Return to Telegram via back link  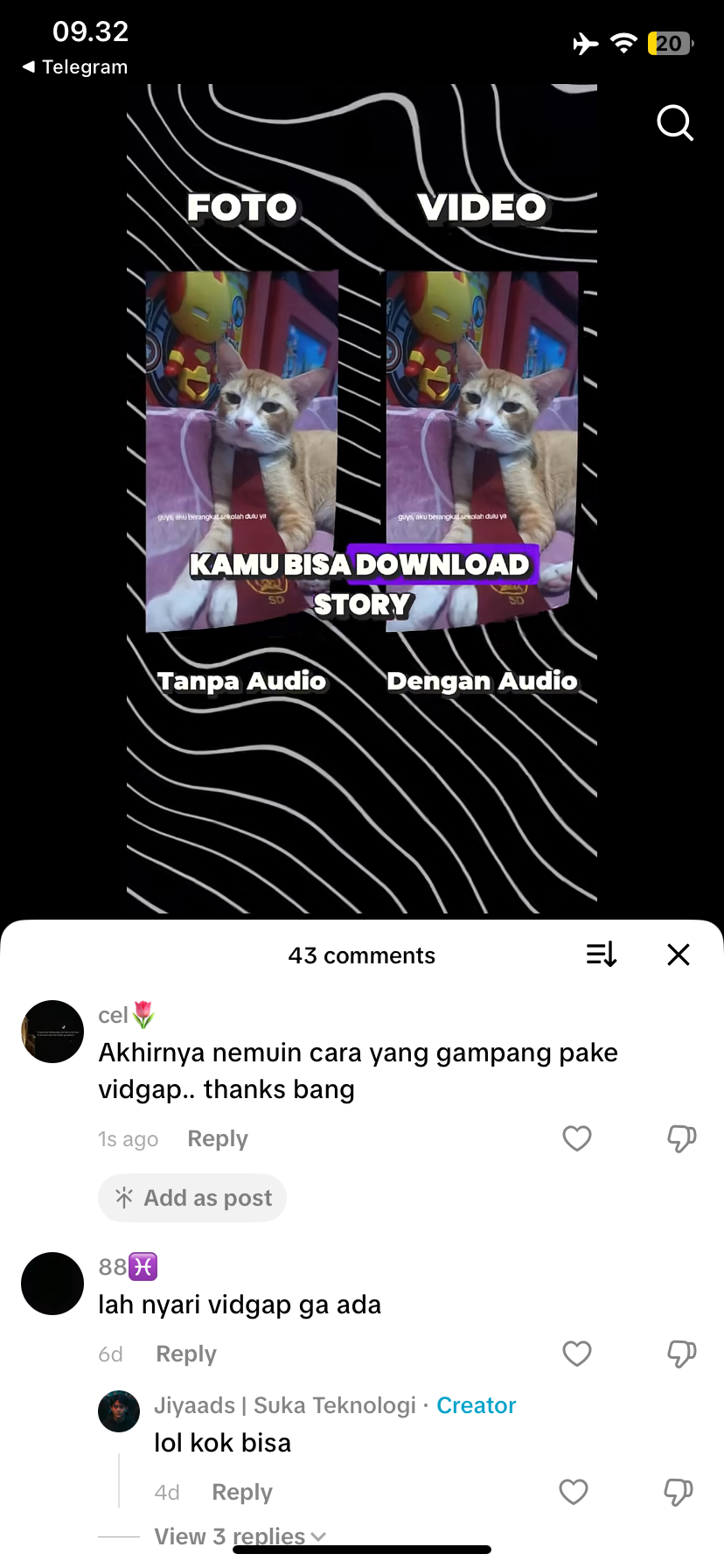coord(75,67)
